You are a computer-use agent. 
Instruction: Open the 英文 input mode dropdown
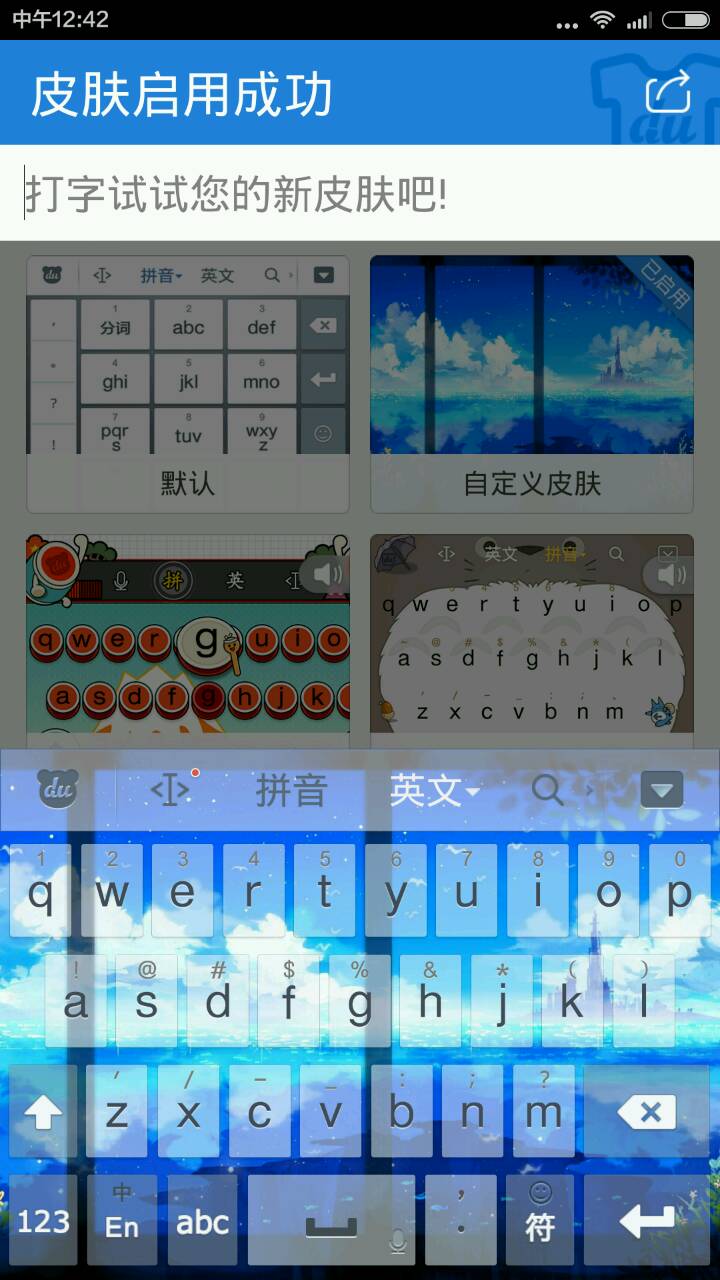coord(433,791)
